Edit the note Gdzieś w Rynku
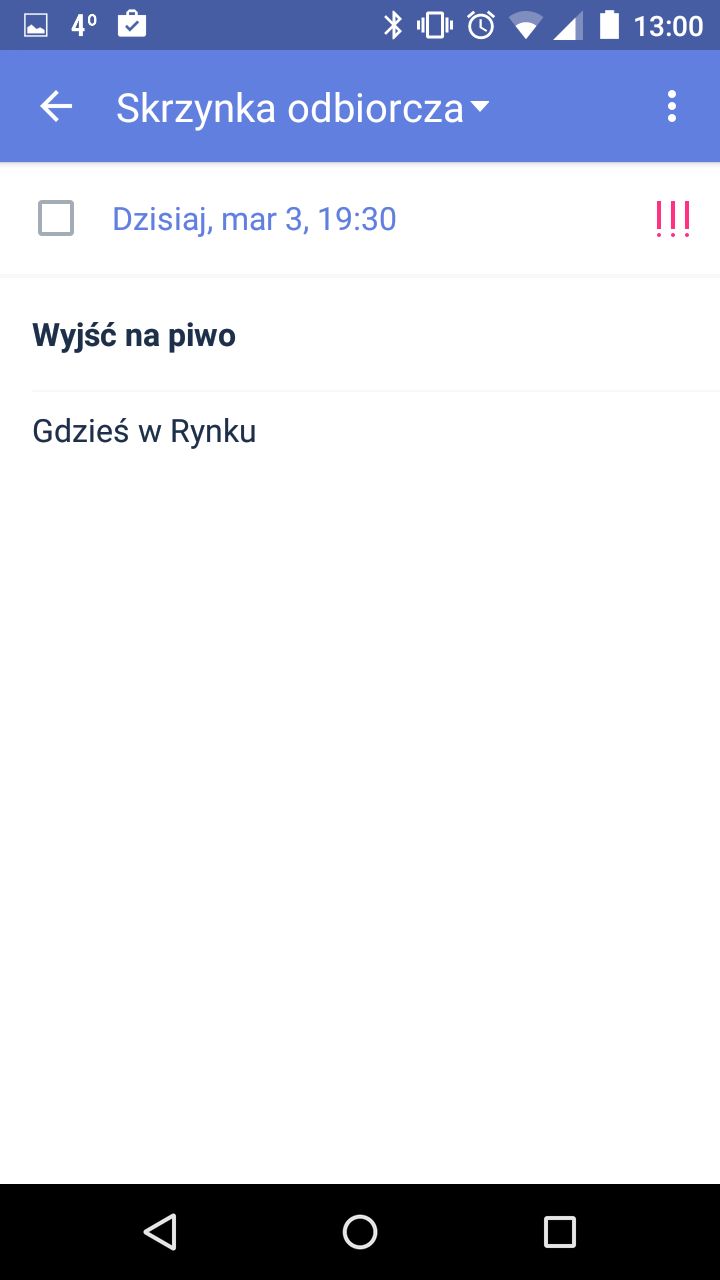This screenshot has width=720, height=1280. point(144,431)
